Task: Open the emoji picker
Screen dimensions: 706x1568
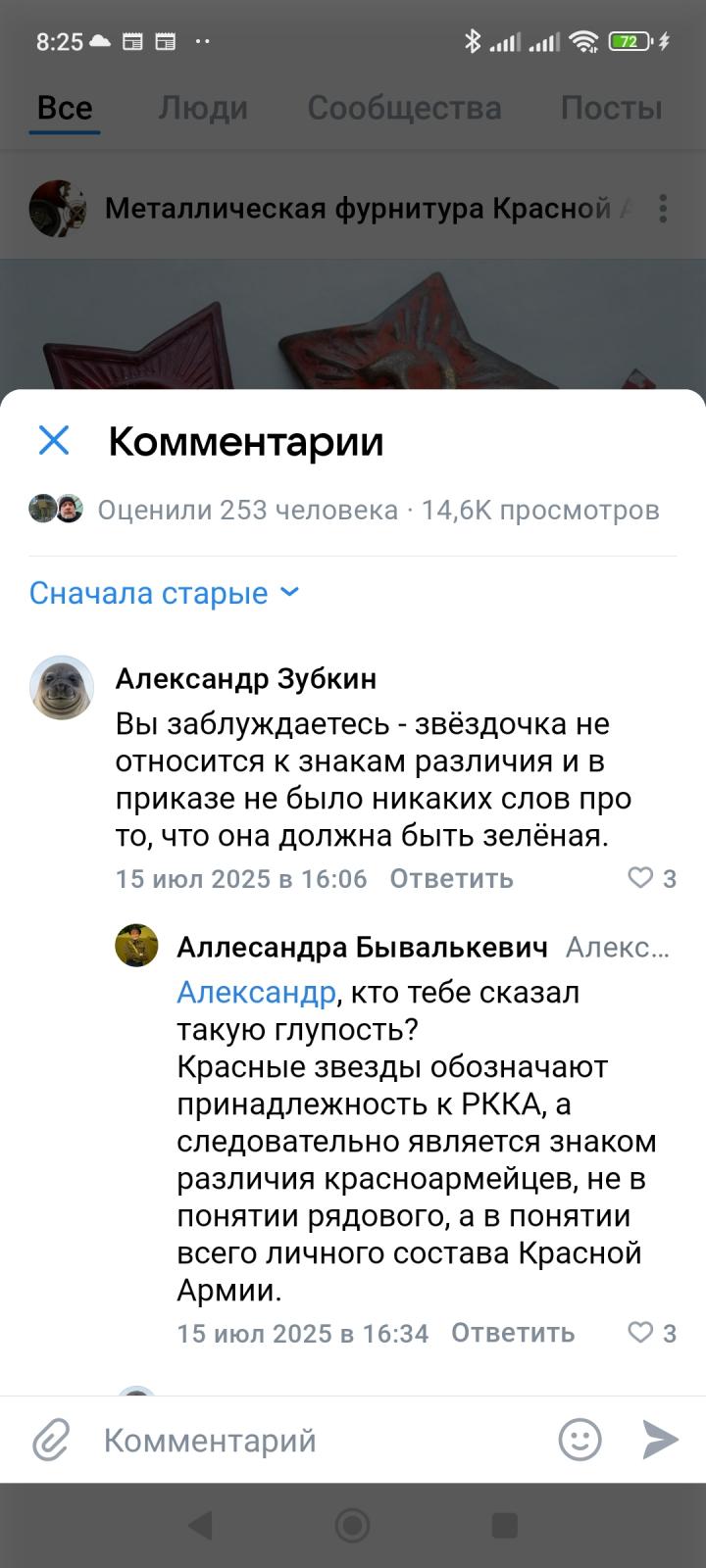Action: [x=580, y=1440]
